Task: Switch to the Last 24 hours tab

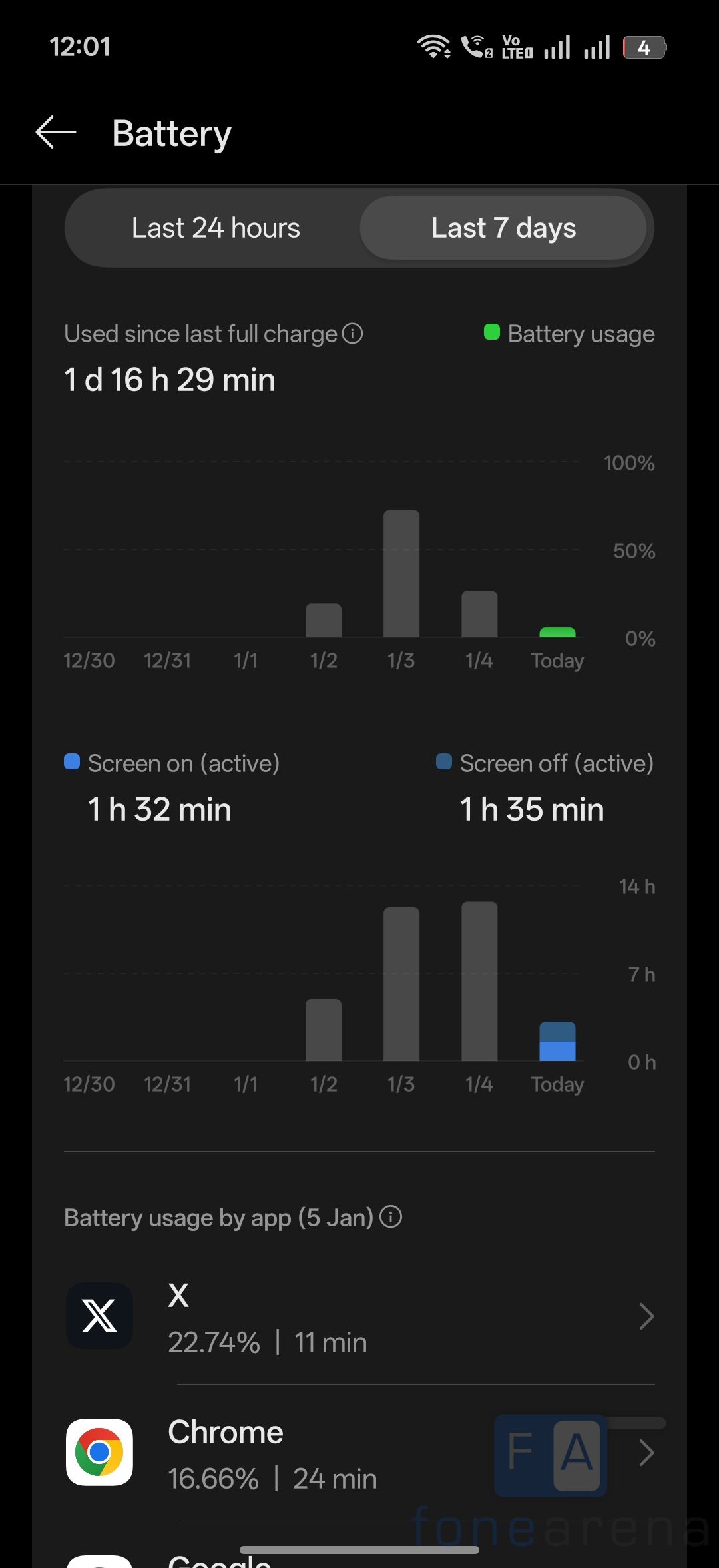Action: click(x=216, y=228)
